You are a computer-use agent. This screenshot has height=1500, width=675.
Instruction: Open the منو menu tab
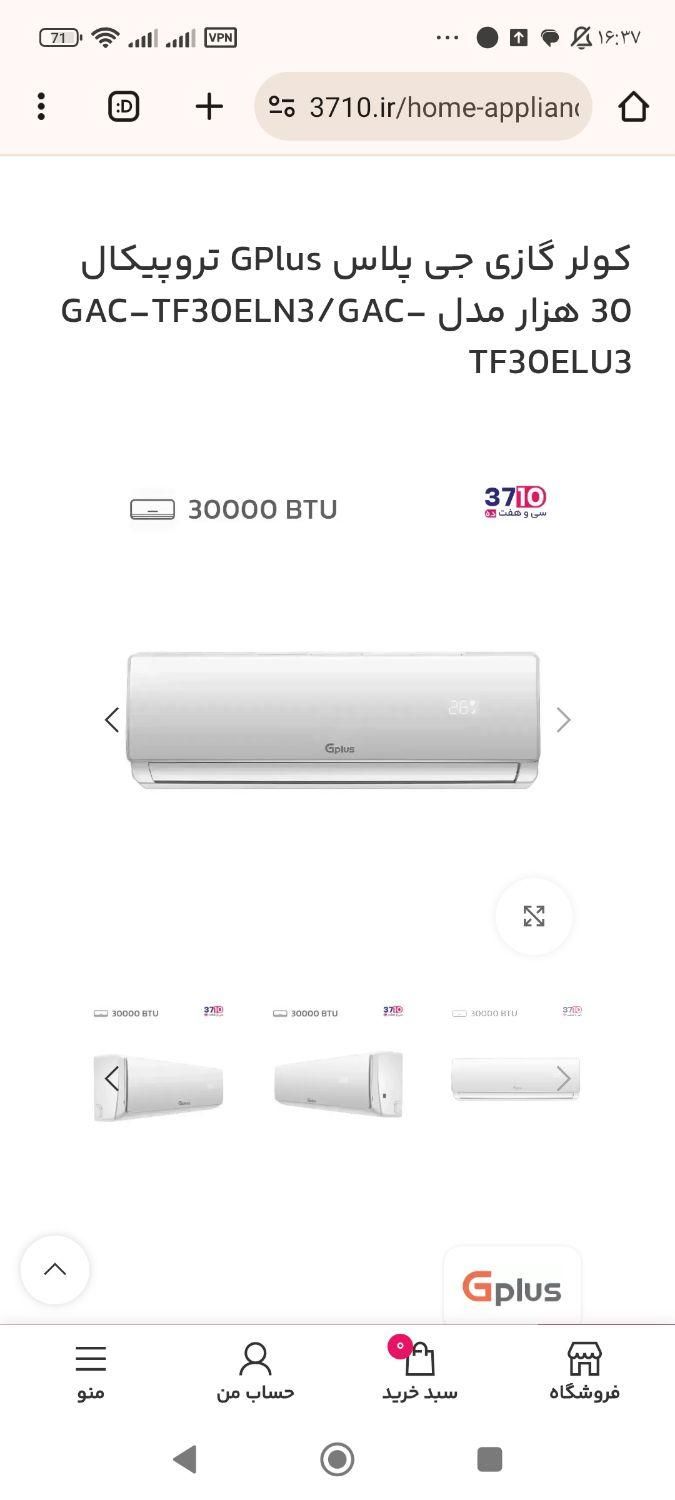click(91, 1371)
